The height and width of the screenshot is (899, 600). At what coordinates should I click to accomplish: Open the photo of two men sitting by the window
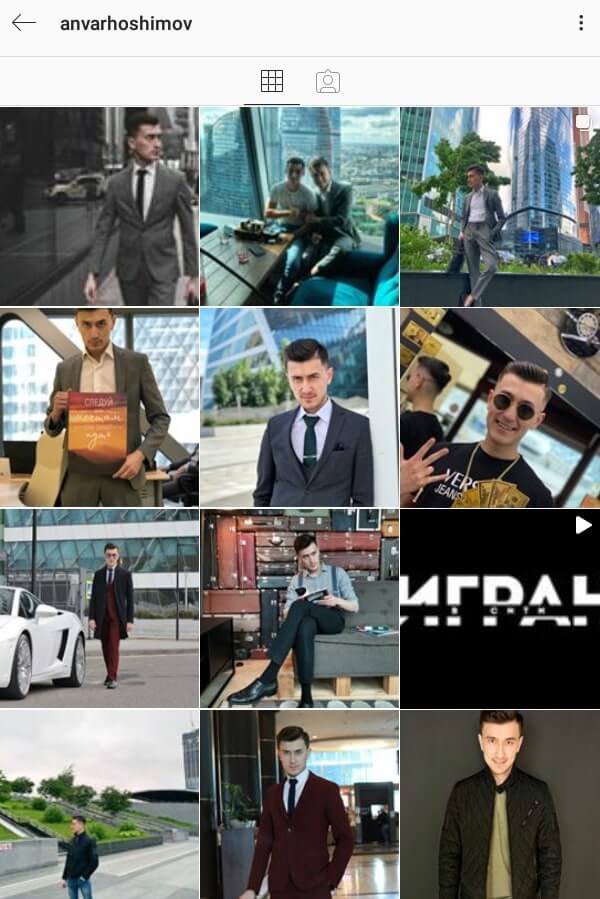pyautogui.click(x=299, y=206)
